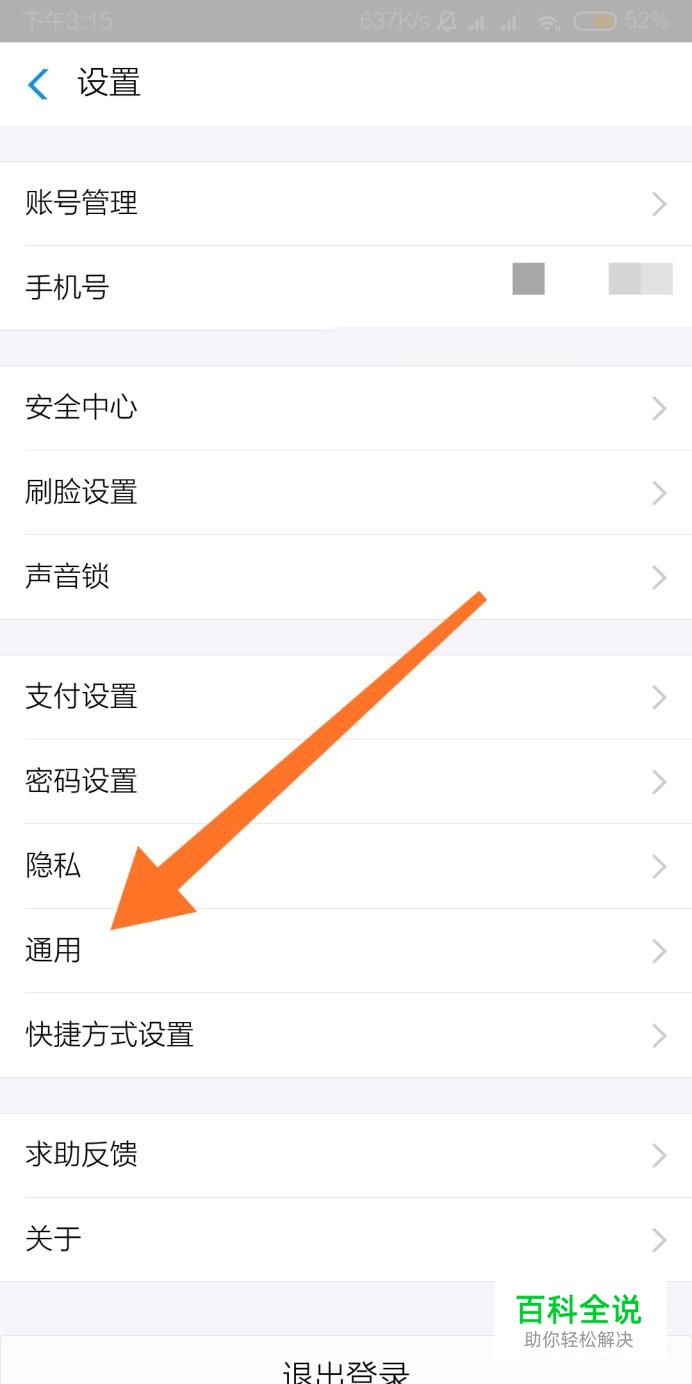
Task: Open 账号管理 settings
Action: pos(345,204)
